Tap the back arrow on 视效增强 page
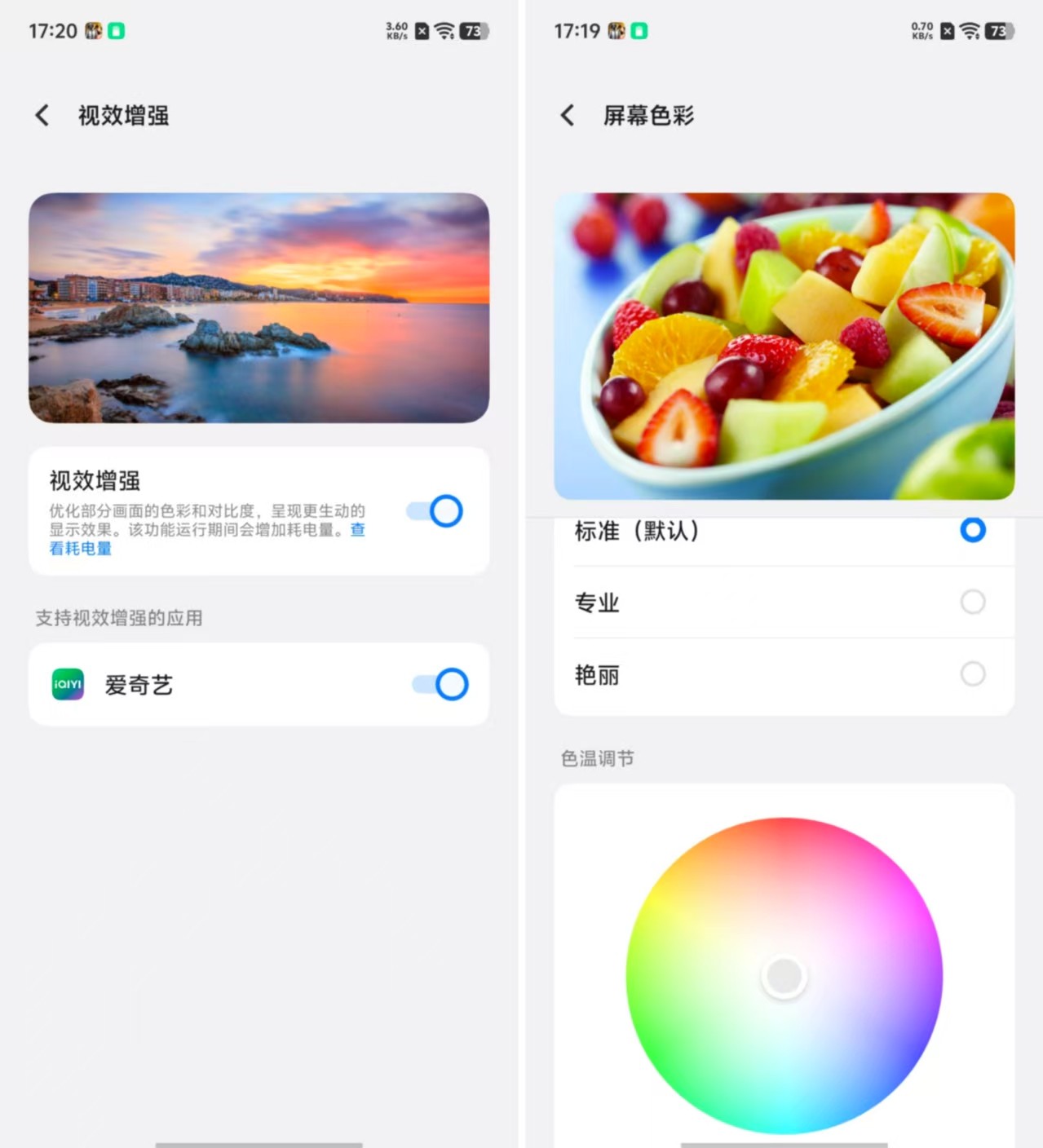This screenshot has width=1043, height=1148. tap(42, 115)
